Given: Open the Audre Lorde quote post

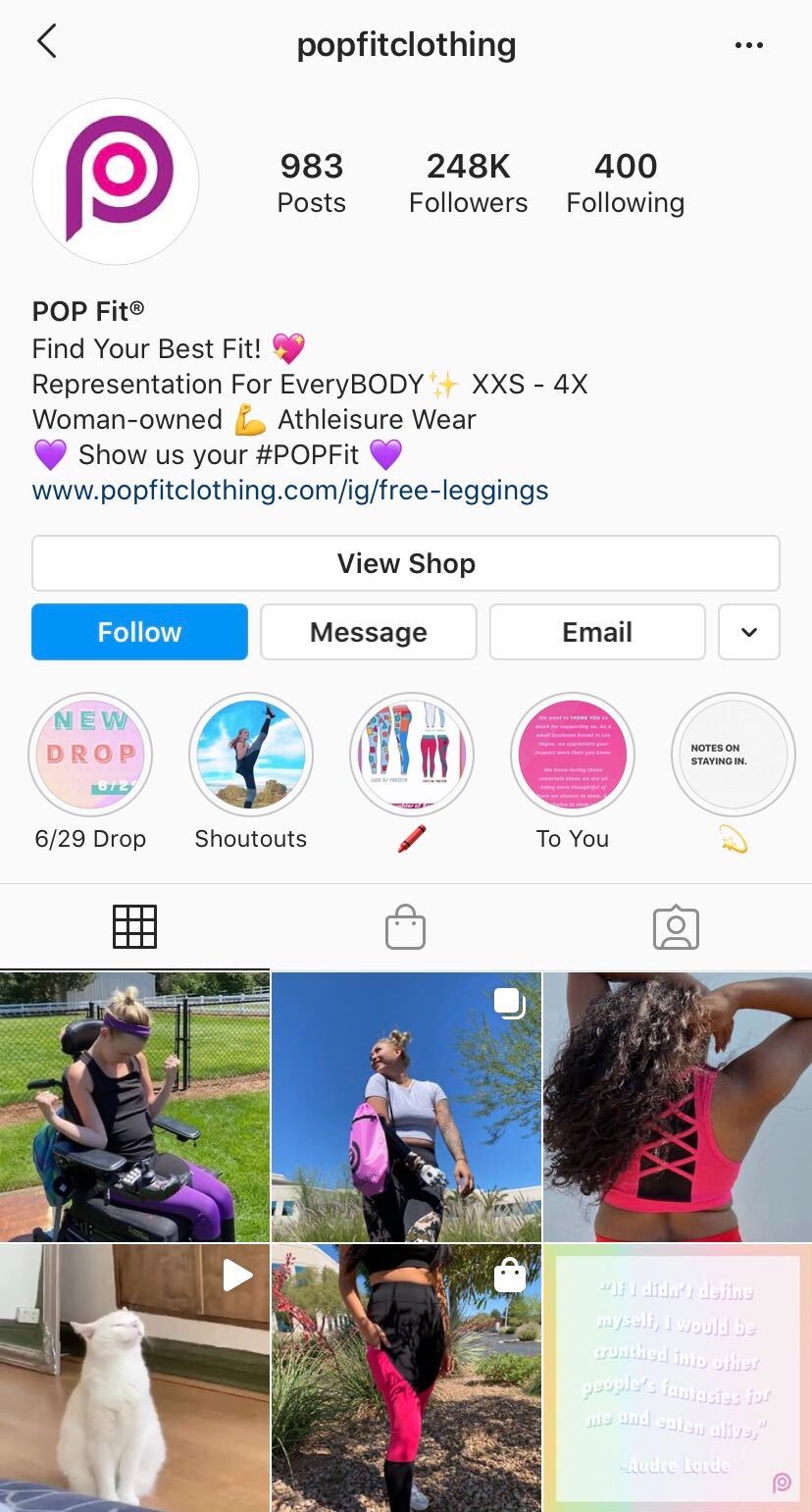Looking at the screenshot, I should (678, 1378).
